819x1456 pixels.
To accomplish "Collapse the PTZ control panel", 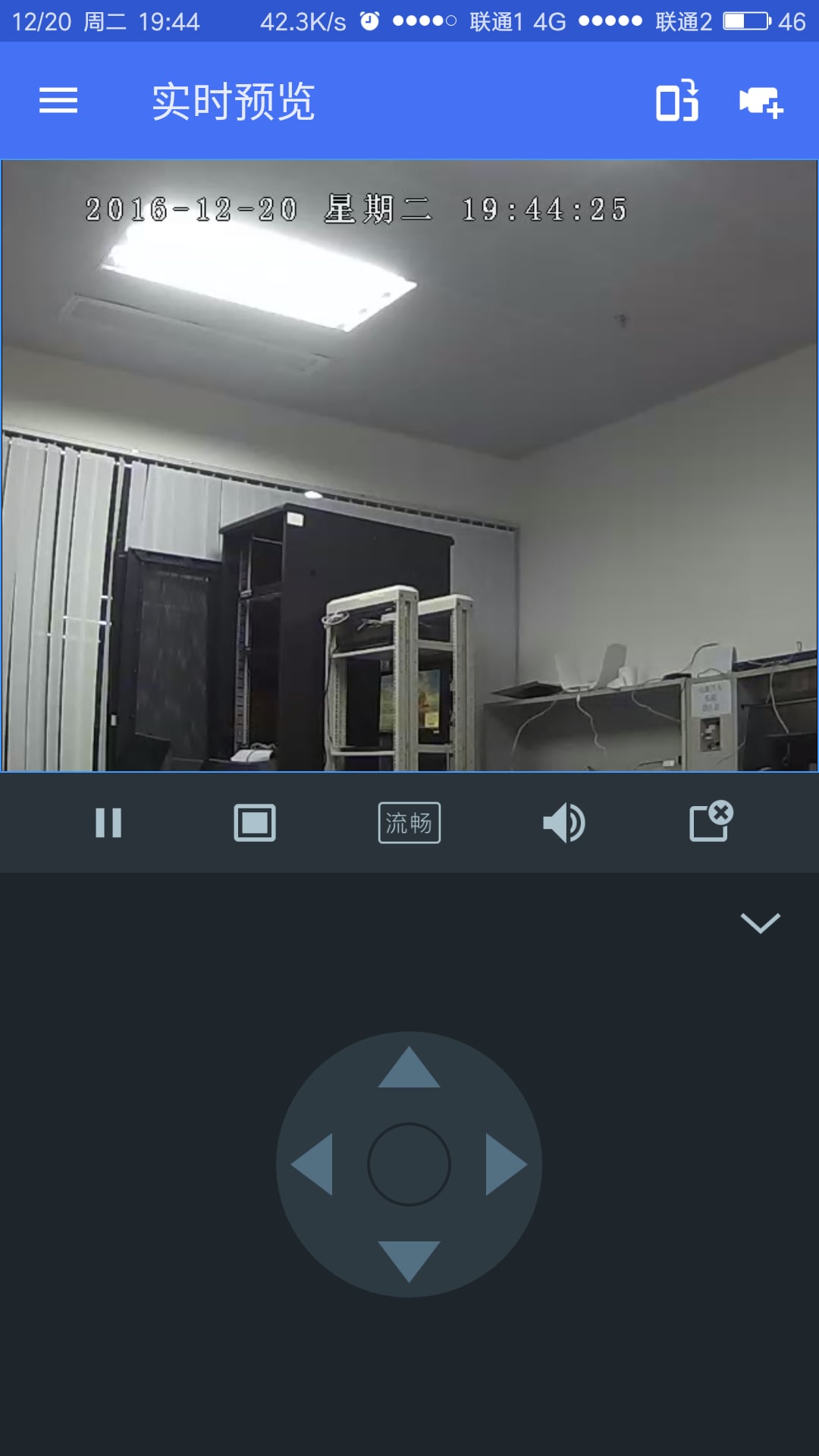I will pos(760,922).
